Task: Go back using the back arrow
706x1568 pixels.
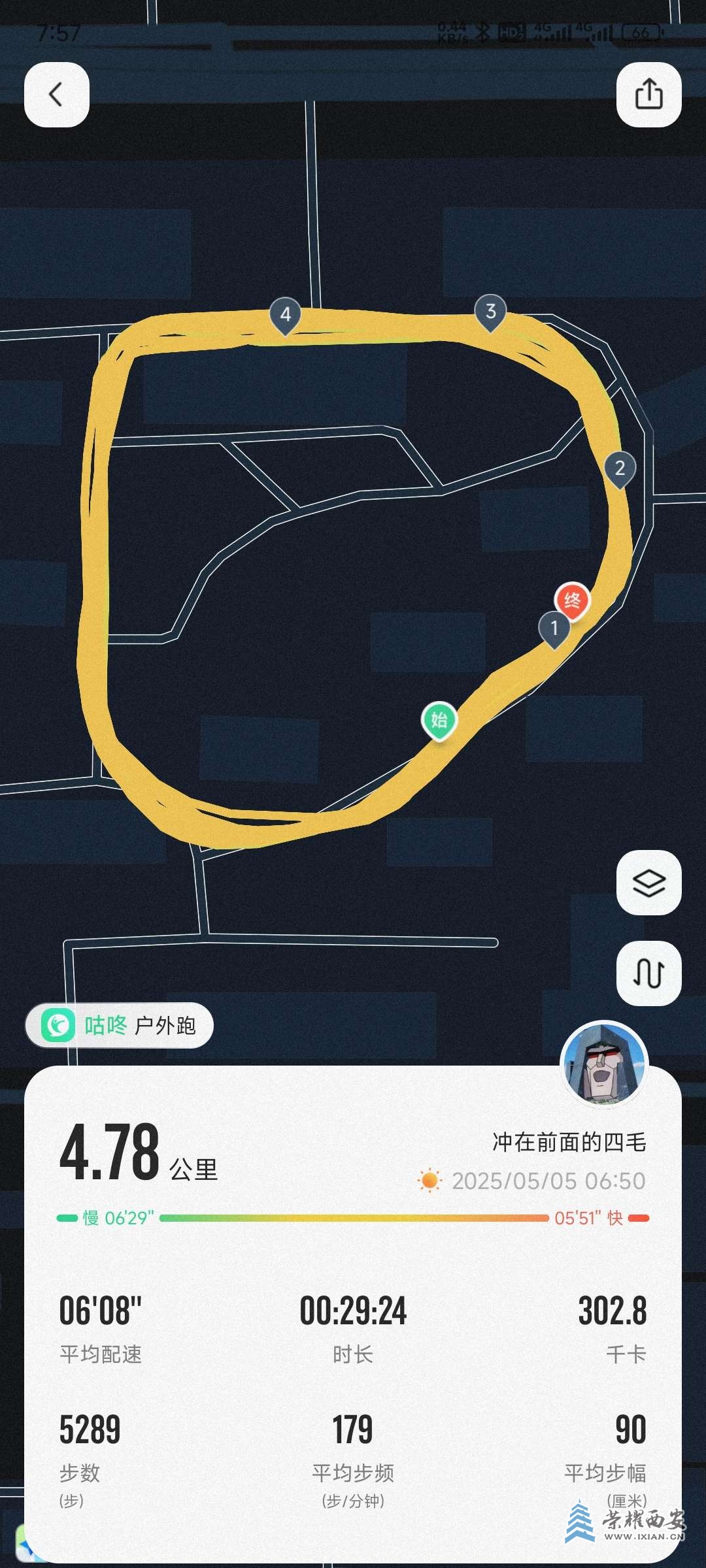Action: [x=57, y=95]
